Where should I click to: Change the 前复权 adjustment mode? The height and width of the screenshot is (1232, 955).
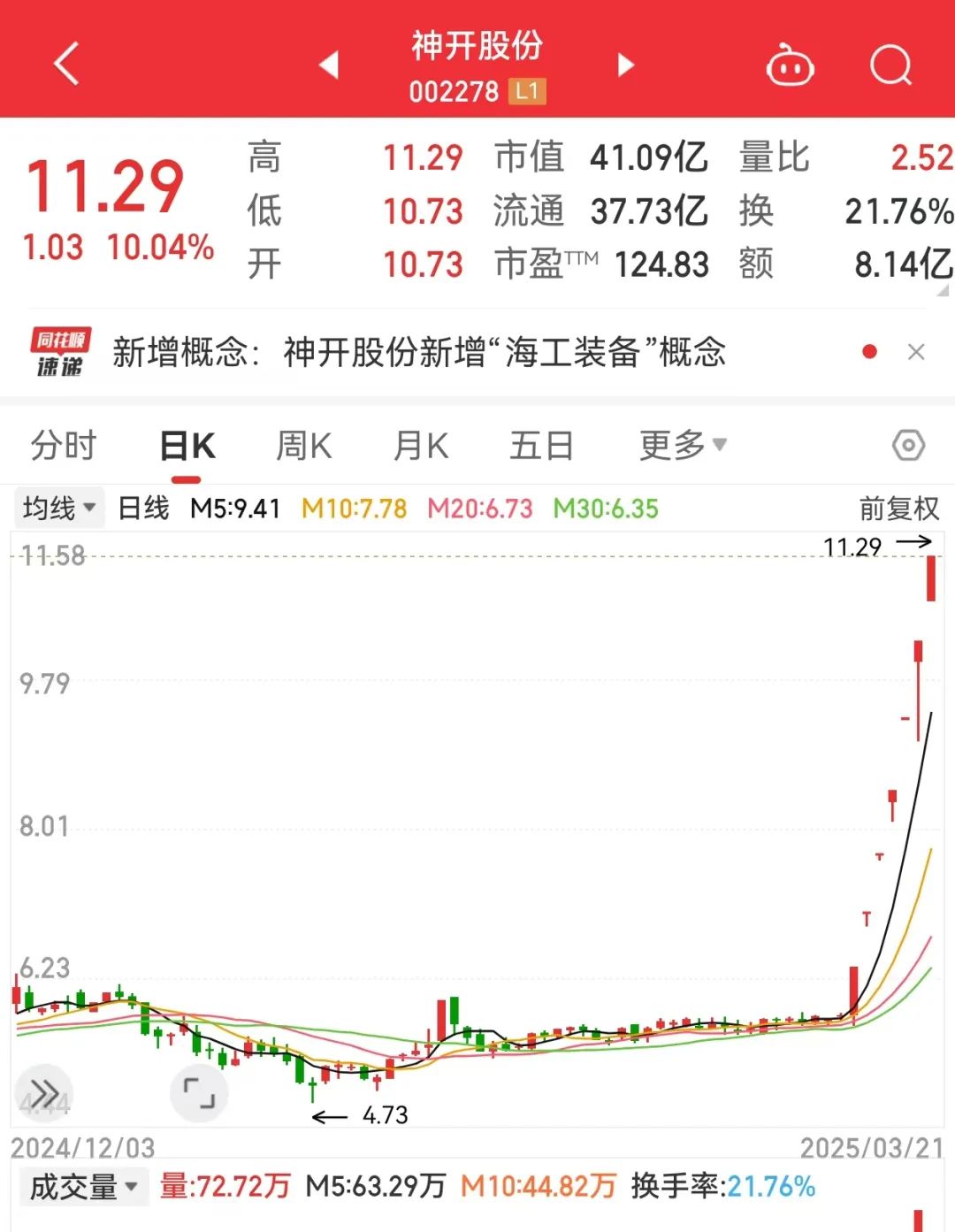(x=898, y=509)
